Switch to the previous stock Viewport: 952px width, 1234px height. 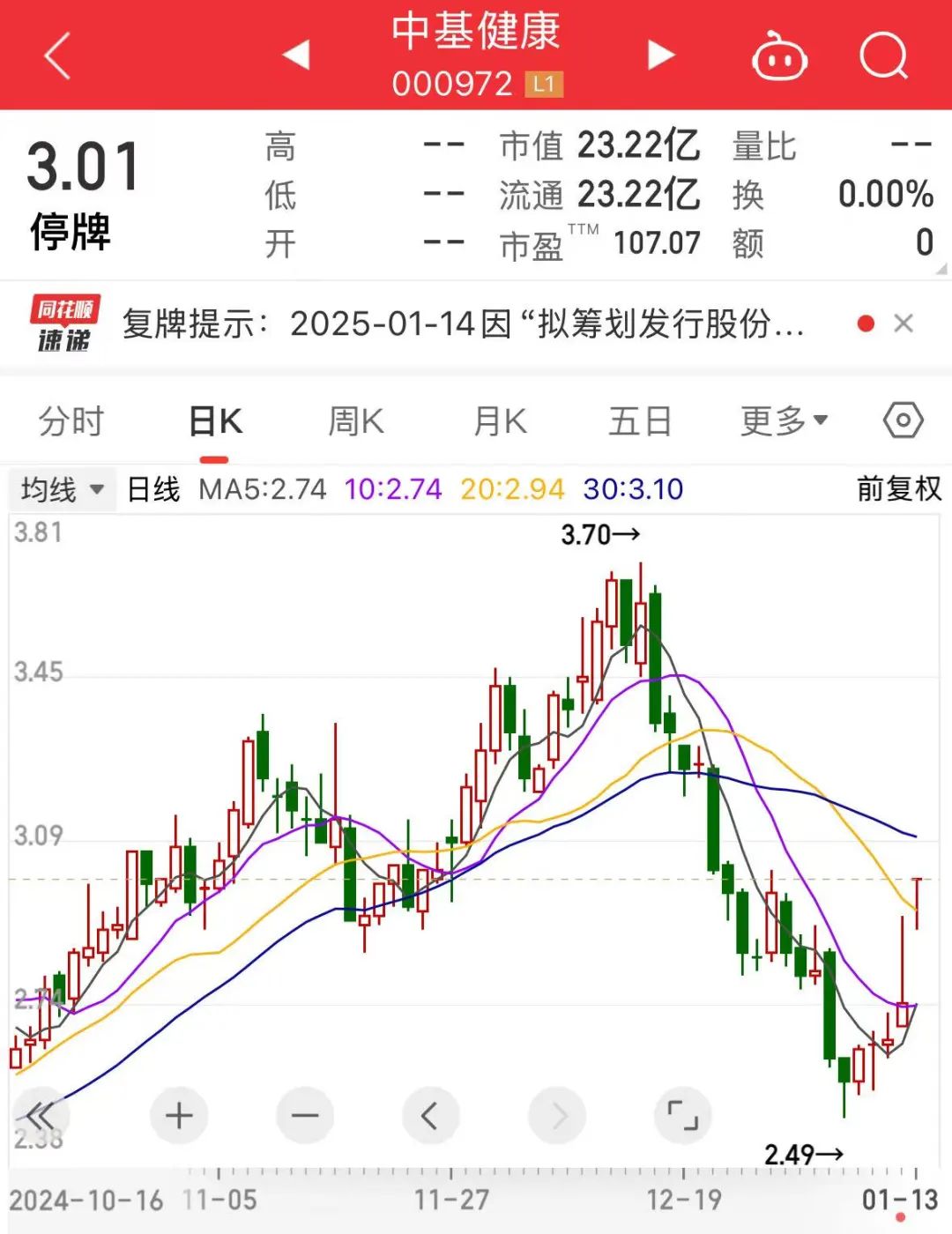(296, 55)
